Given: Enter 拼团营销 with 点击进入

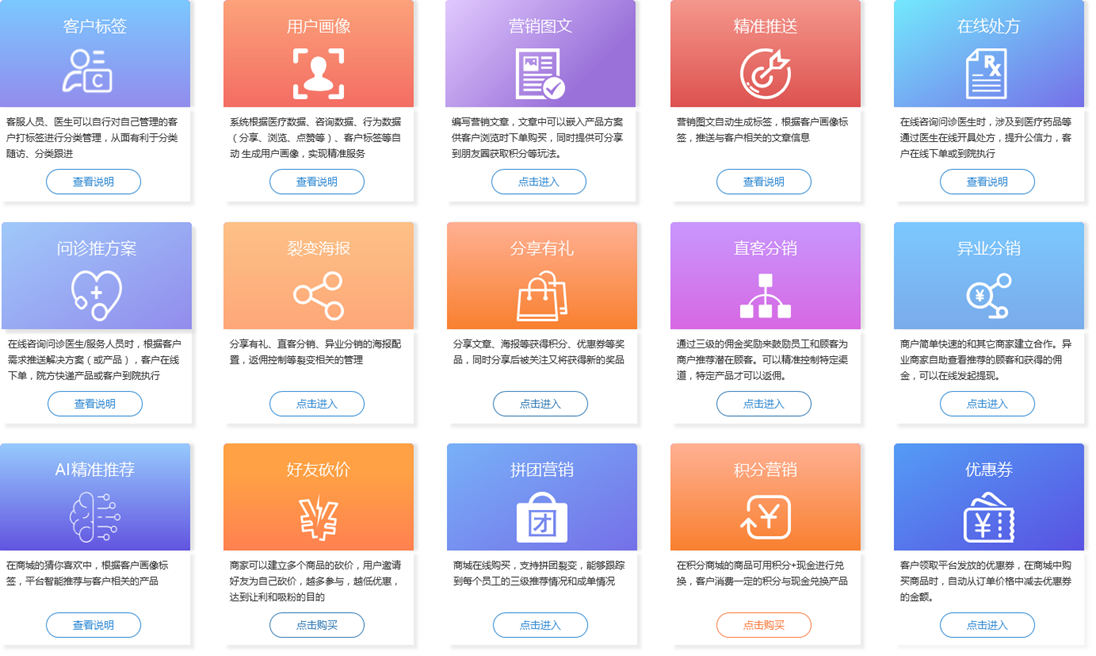Looking at the screenshot, I should 540,625.
